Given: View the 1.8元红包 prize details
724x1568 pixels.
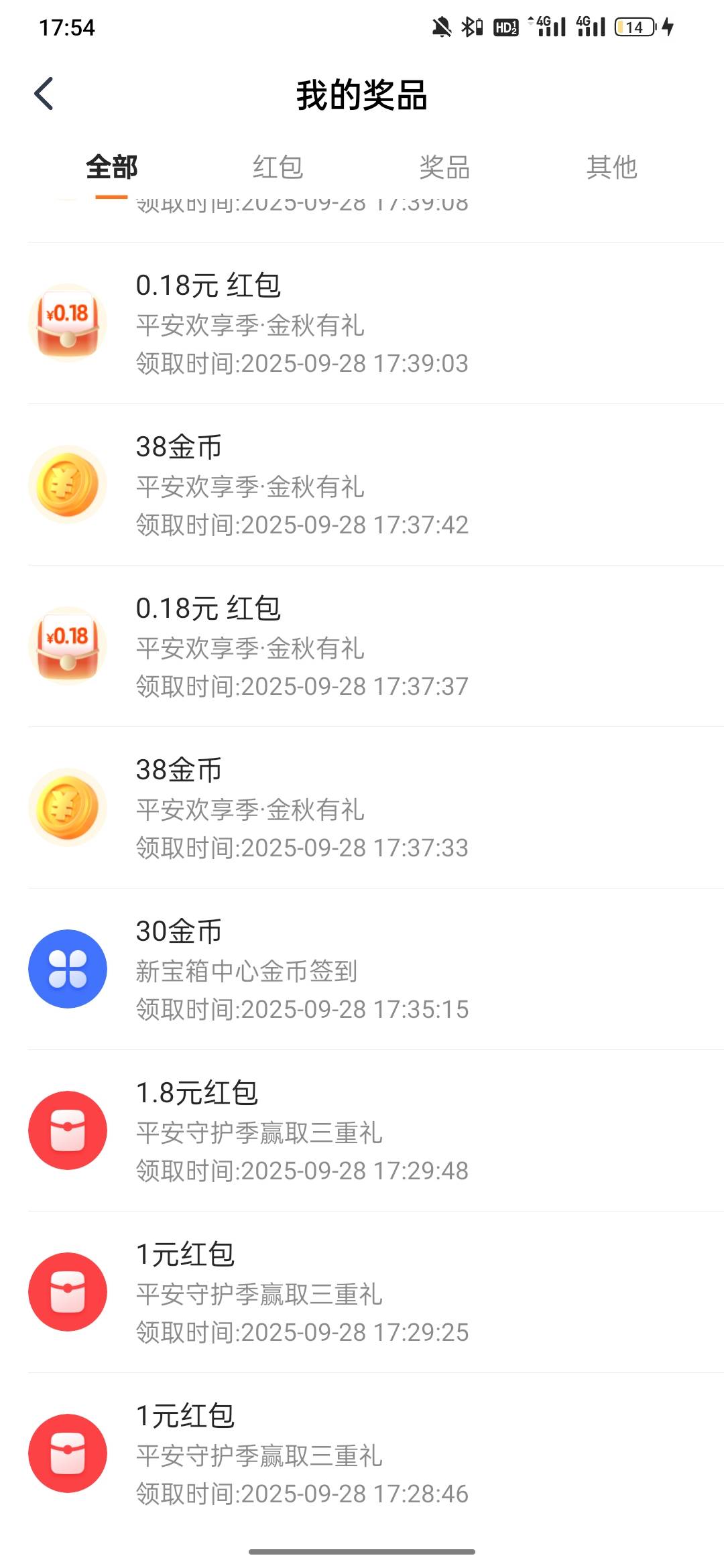Looking at the screenshot, I should coord(375,1130).
